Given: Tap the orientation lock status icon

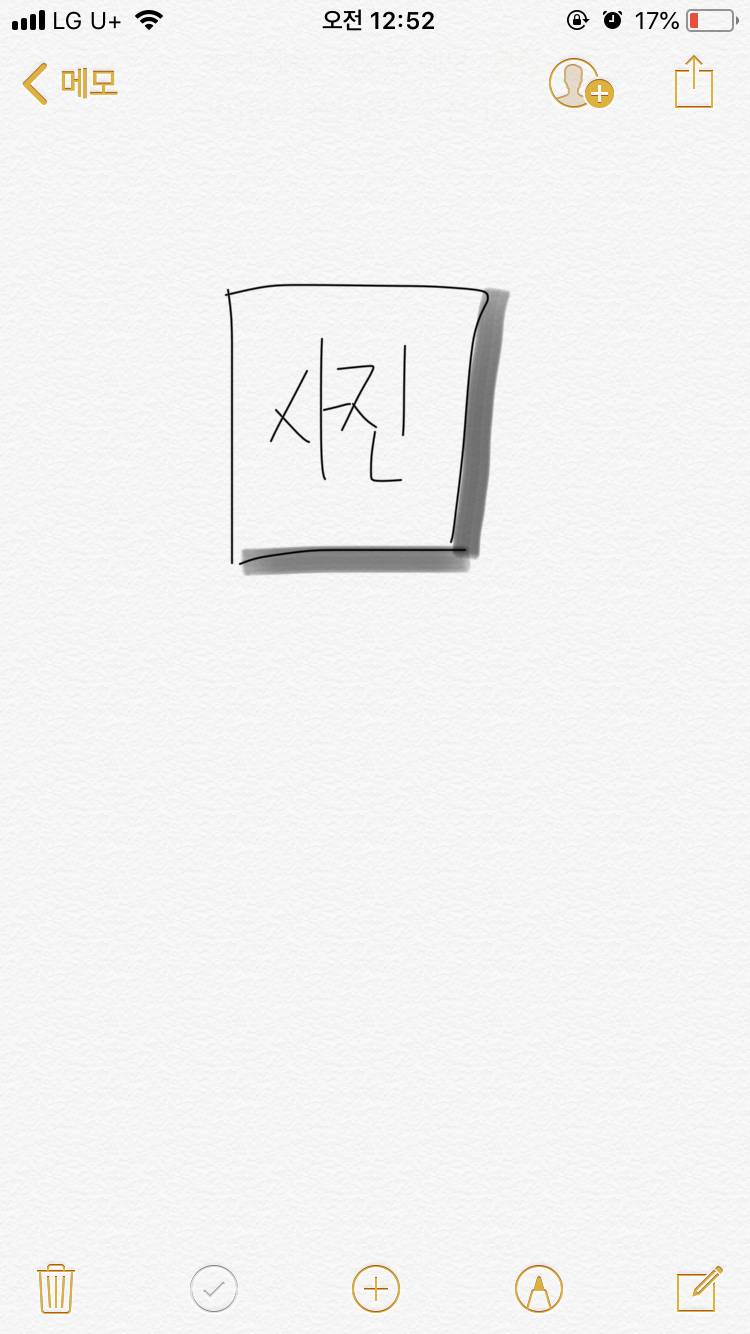Looking at the screenshot, I should [x=578, y=19].
